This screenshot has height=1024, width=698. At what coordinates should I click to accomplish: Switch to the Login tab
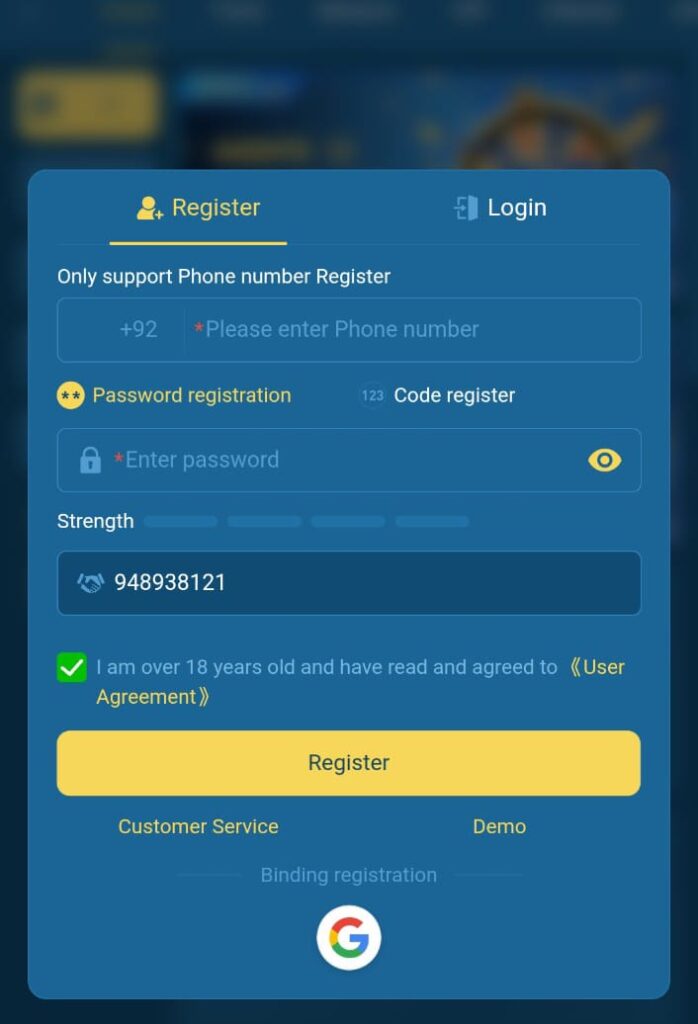500,208
